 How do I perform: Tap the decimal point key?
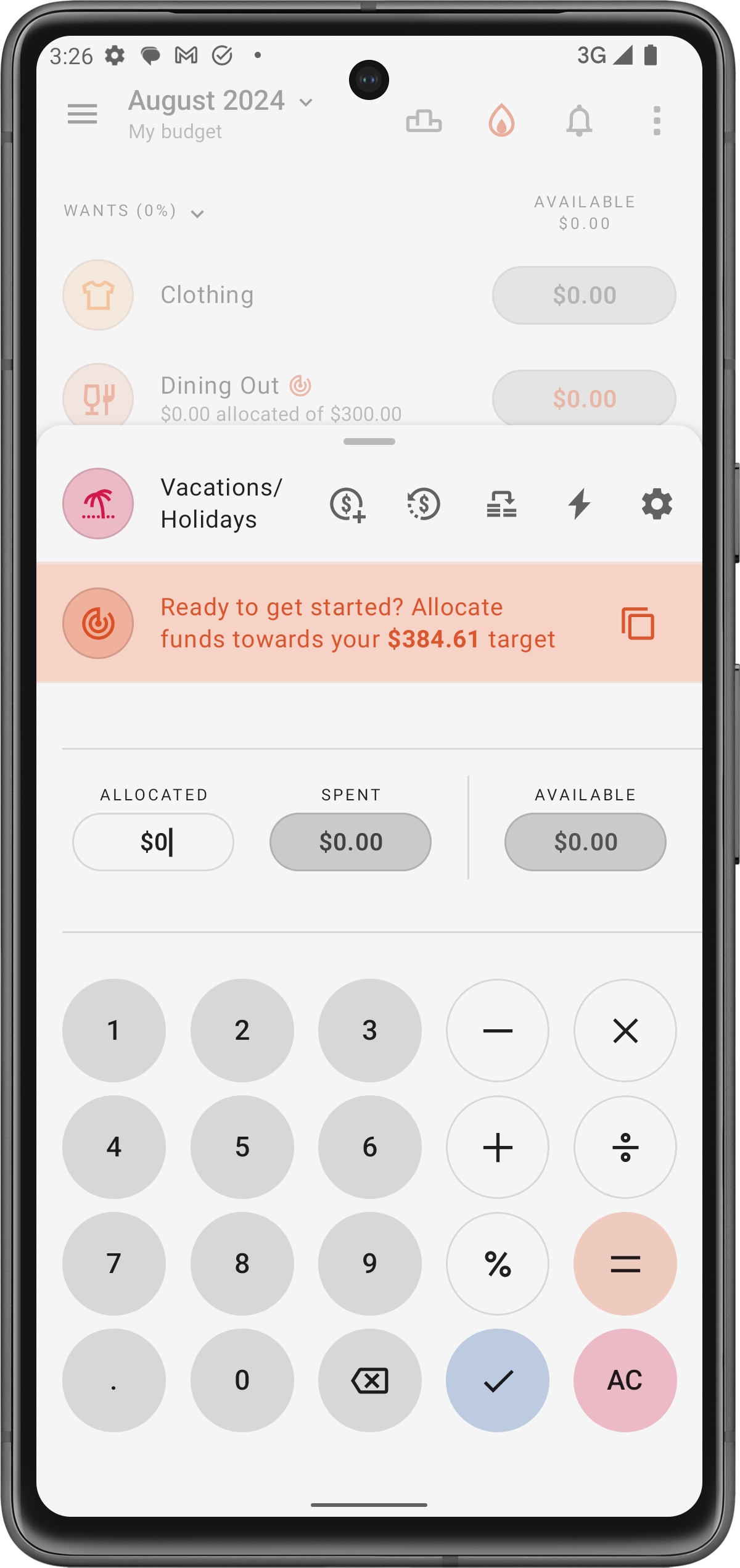(113, 1380)
